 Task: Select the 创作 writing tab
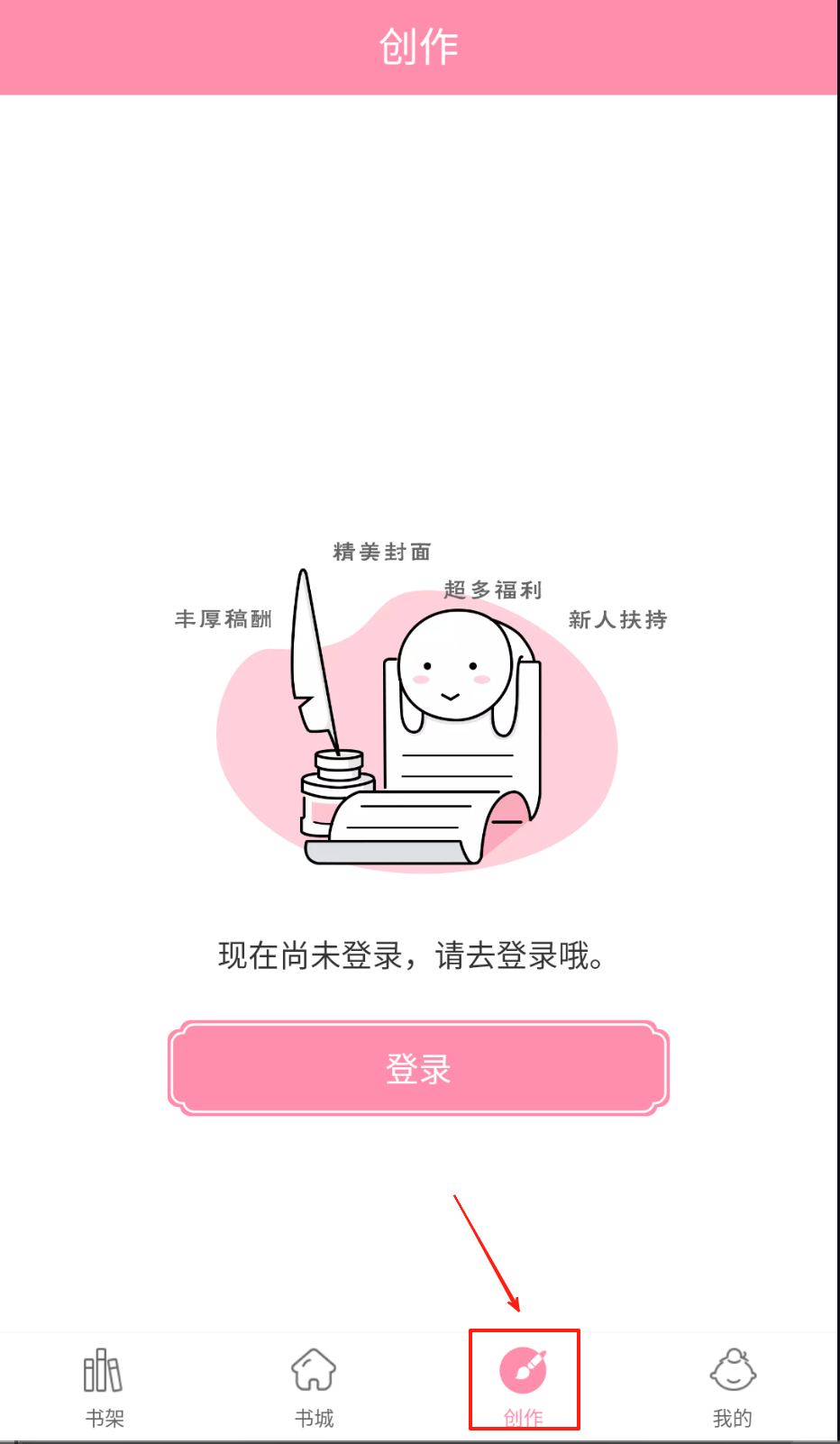(524, 1384)
